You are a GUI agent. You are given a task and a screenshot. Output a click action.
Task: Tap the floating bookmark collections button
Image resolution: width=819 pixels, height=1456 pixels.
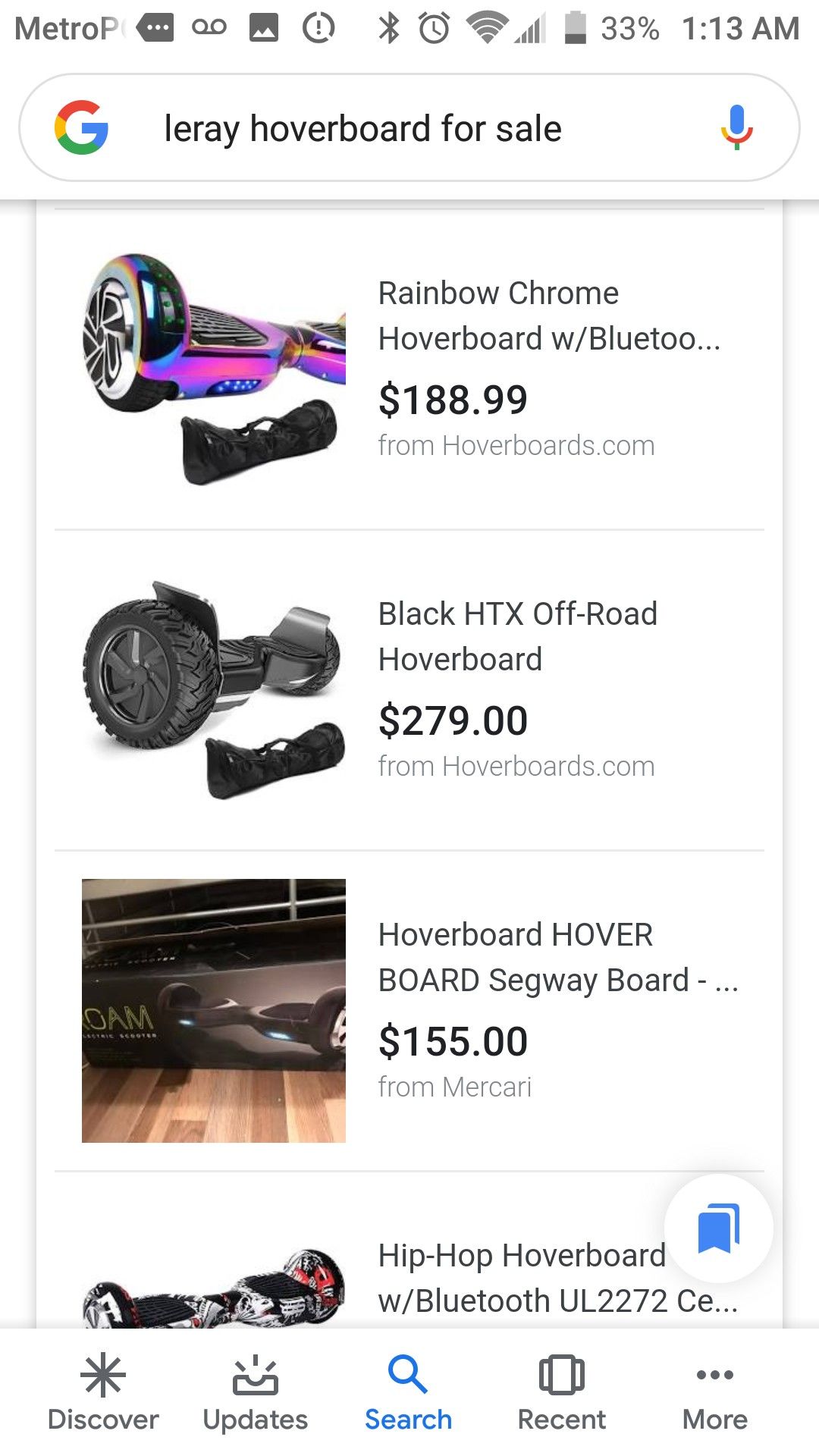[x=718, y=1228]
